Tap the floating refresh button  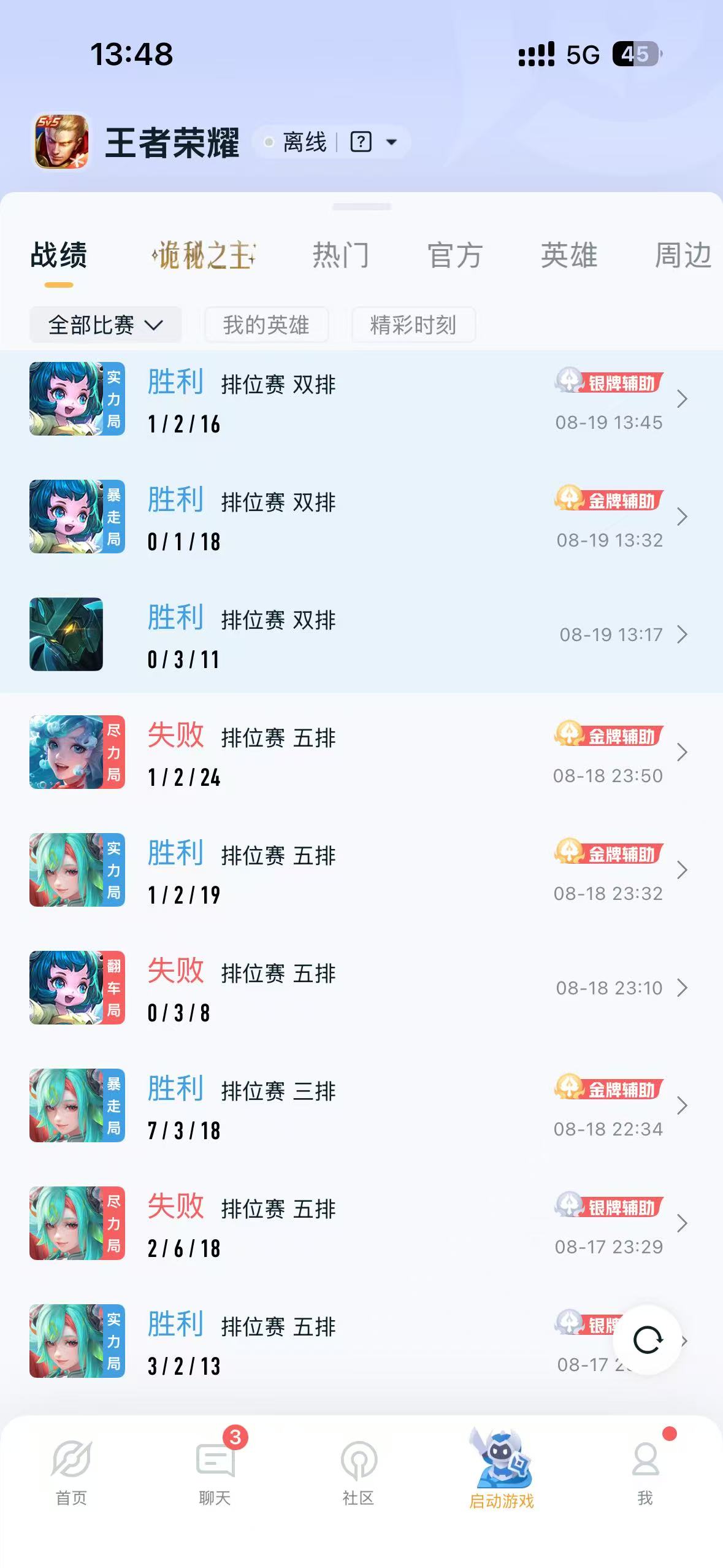point(648,1340)
